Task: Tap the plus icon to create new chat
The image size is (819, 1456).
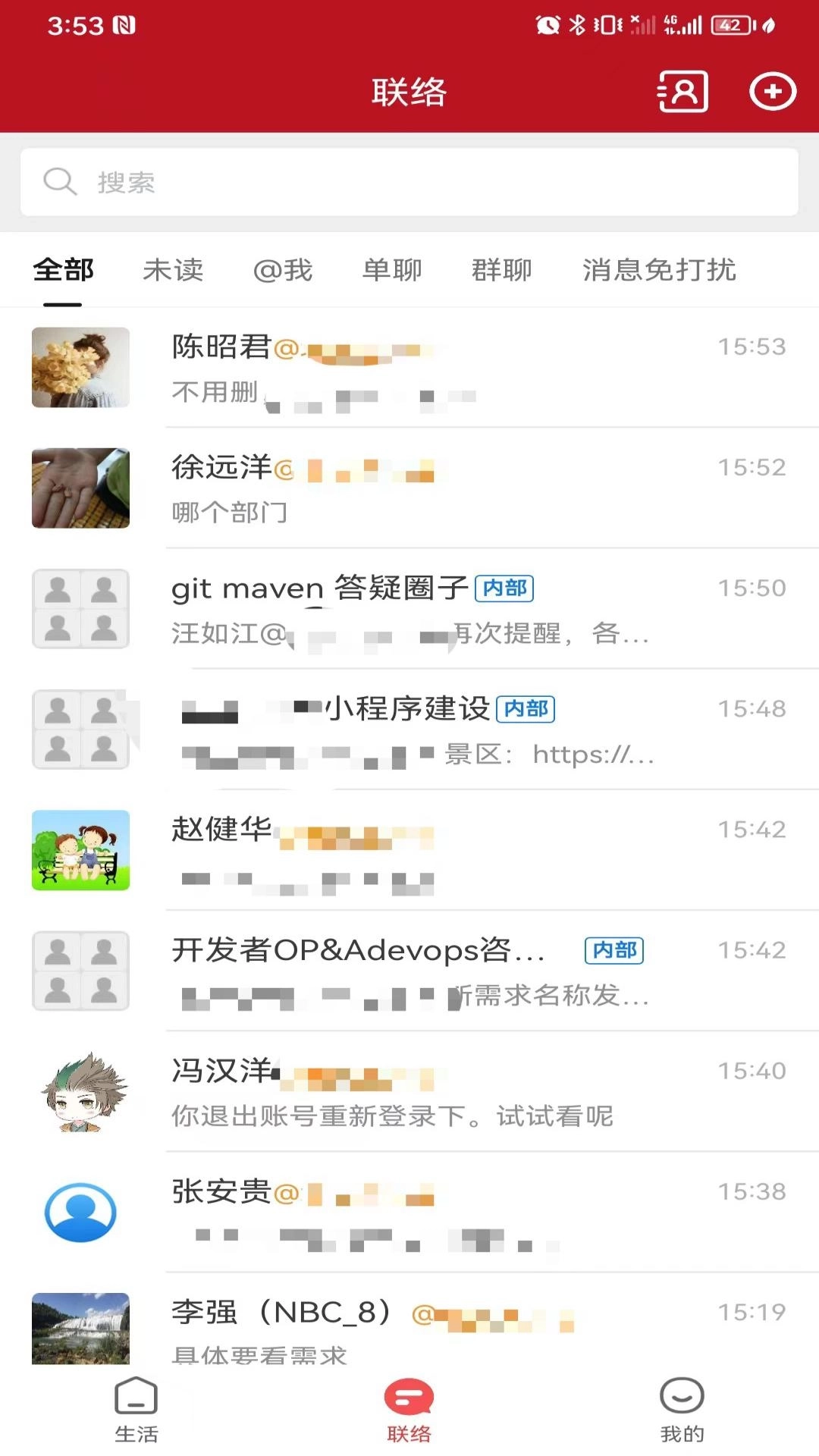Action: pyautogui.click(x=773, y=91)
